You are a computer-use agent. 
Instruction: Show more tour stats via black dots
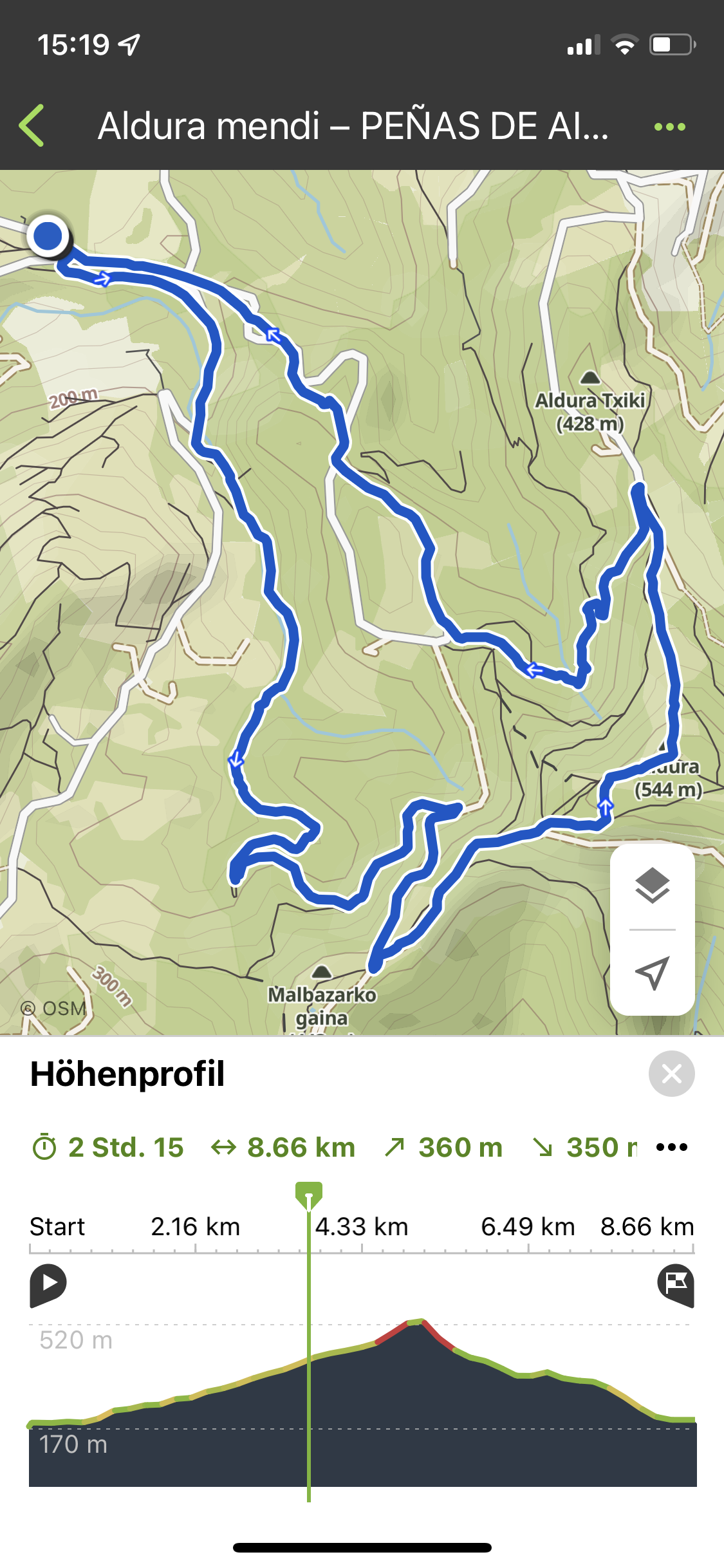pyautogui.click(x=672, y=1147)
